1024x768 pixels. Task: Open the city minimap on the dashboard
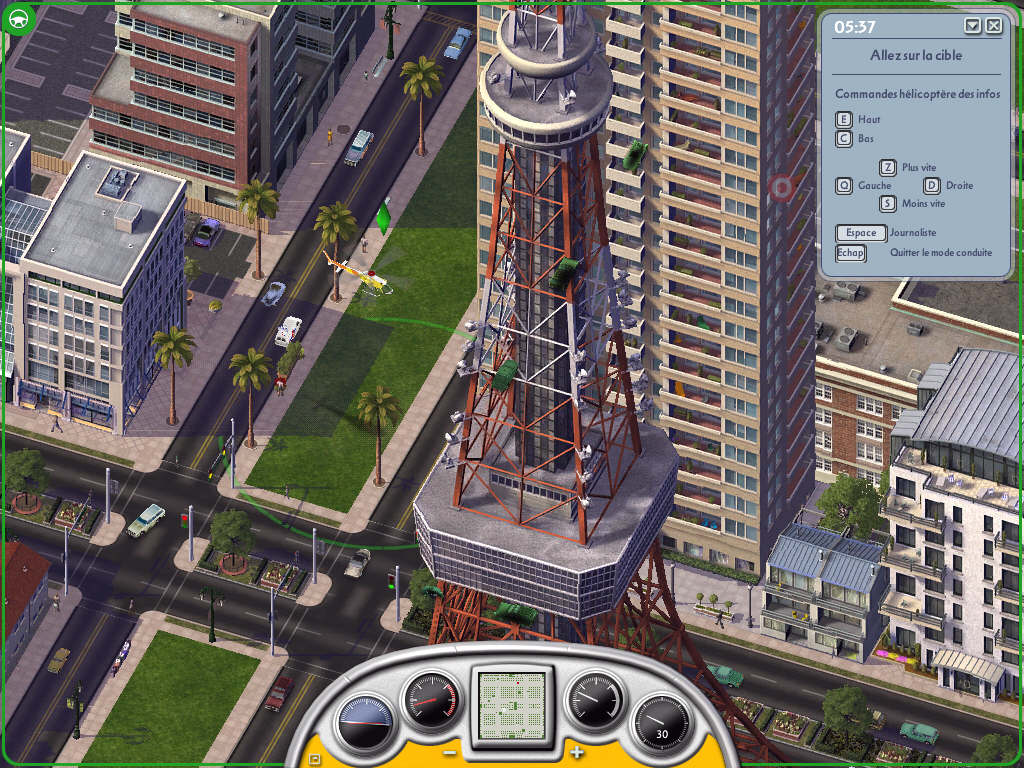tap(513, 704)
